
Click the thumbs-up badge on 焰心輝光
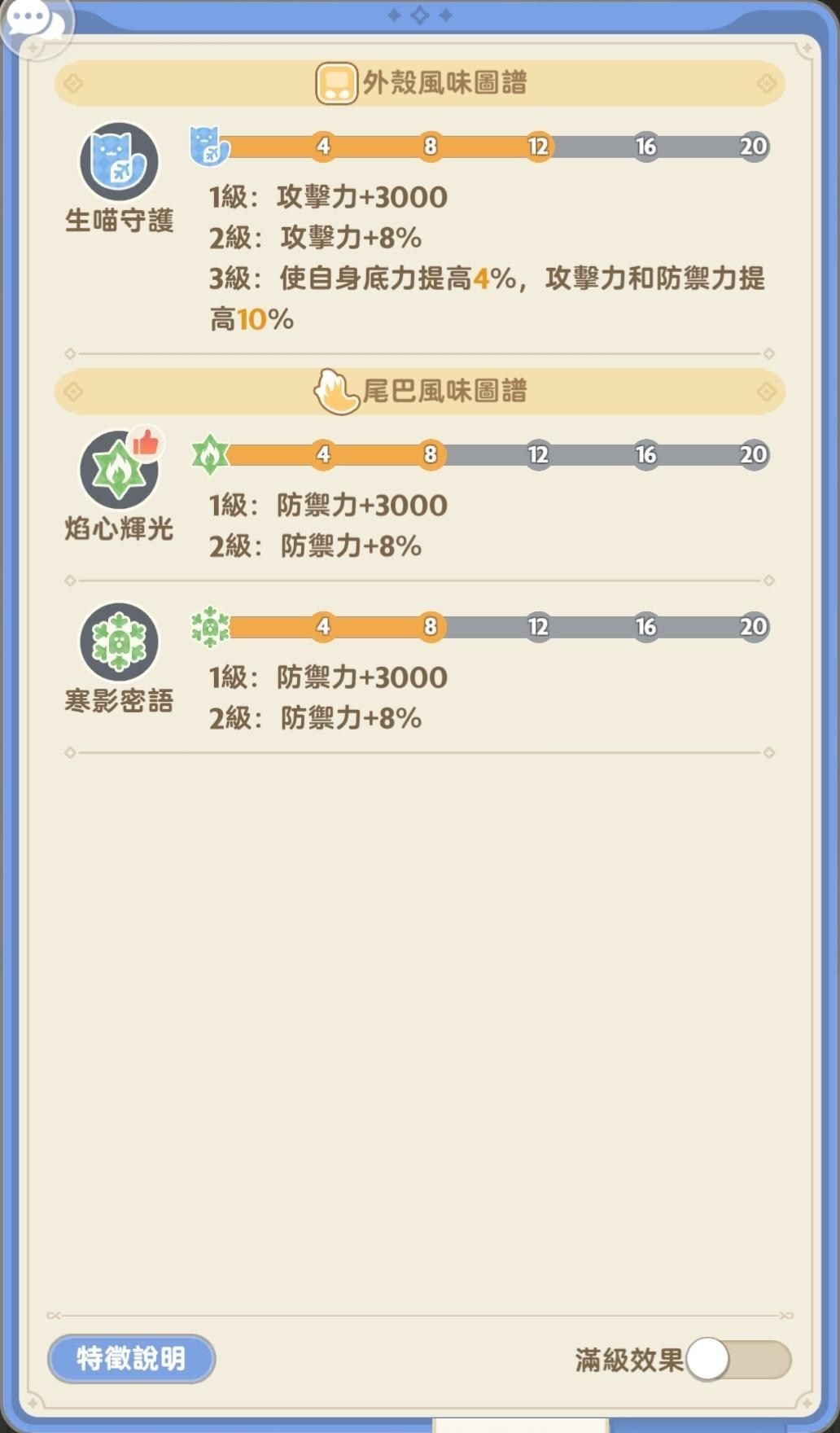[147, 444]
